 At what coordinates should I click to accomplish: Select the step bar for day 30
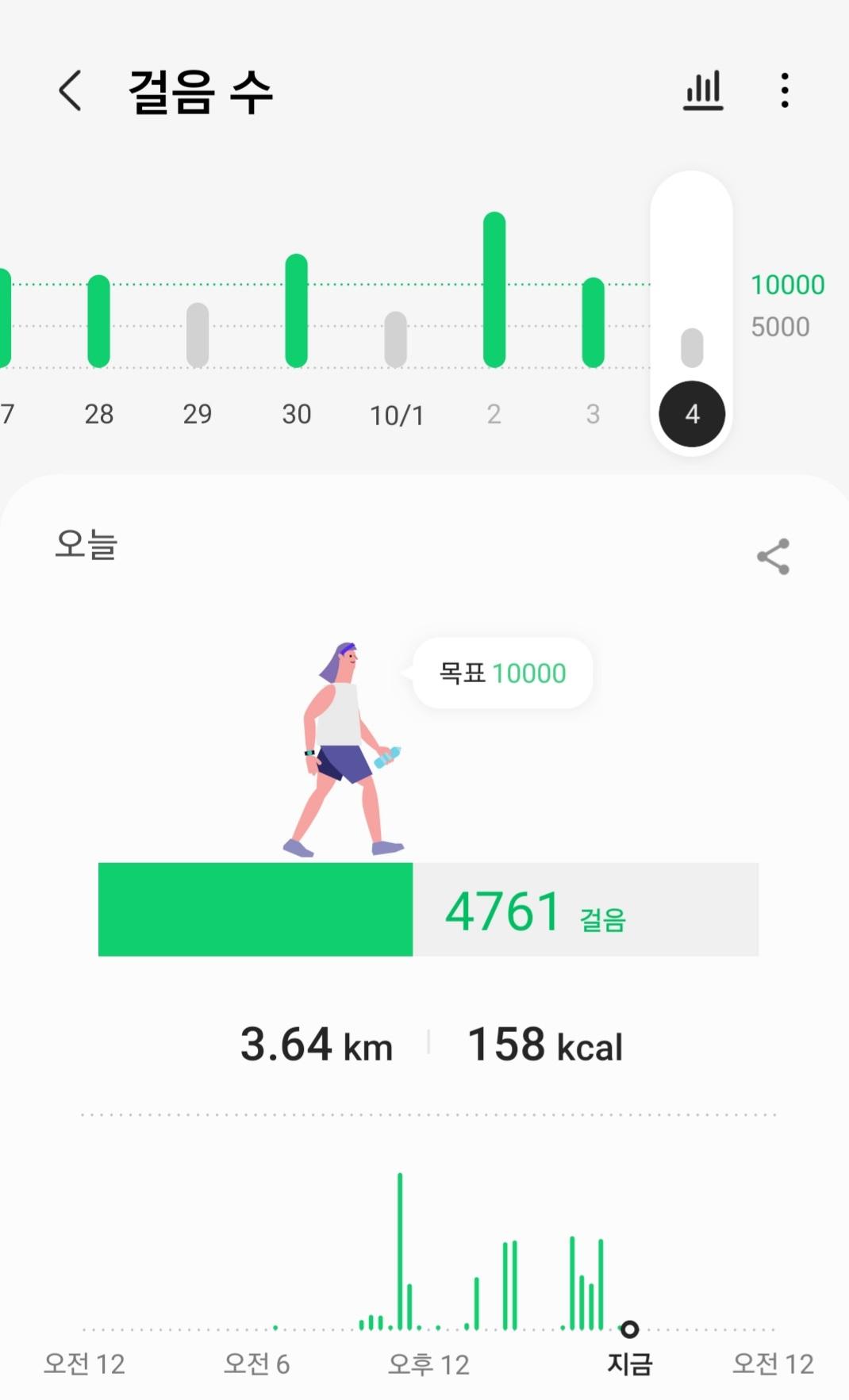[x=296, y=311]
